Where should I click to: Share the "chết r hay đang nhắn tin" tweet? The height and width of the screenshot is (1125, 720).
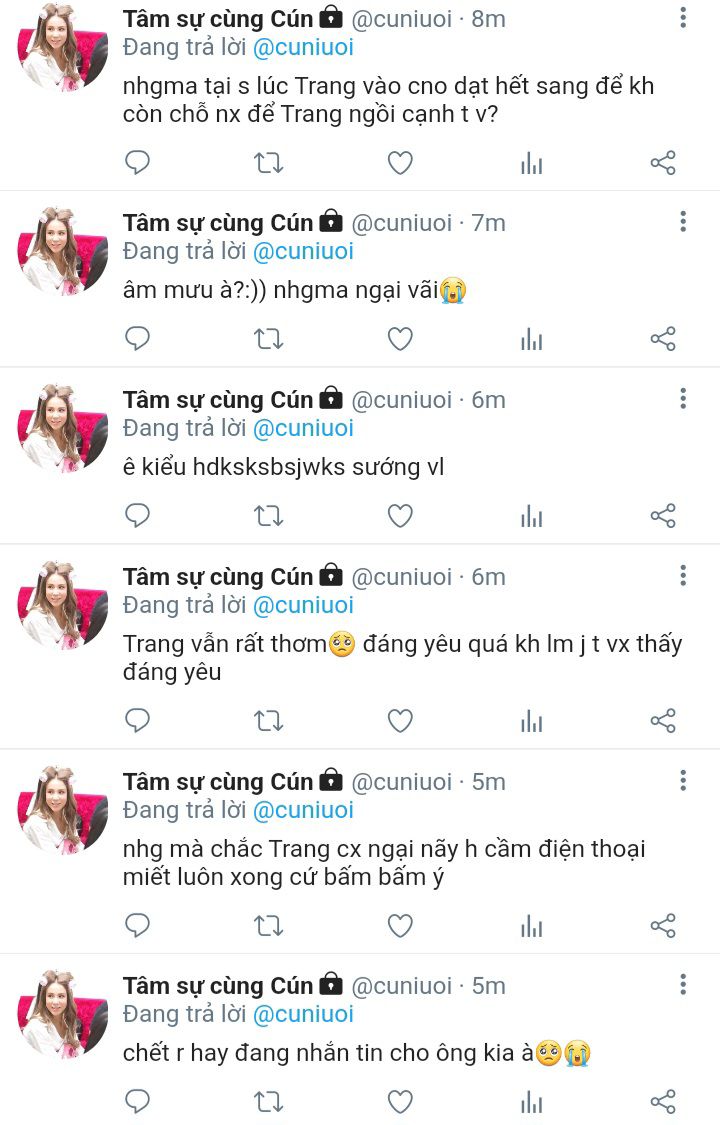coord(663,1101)
